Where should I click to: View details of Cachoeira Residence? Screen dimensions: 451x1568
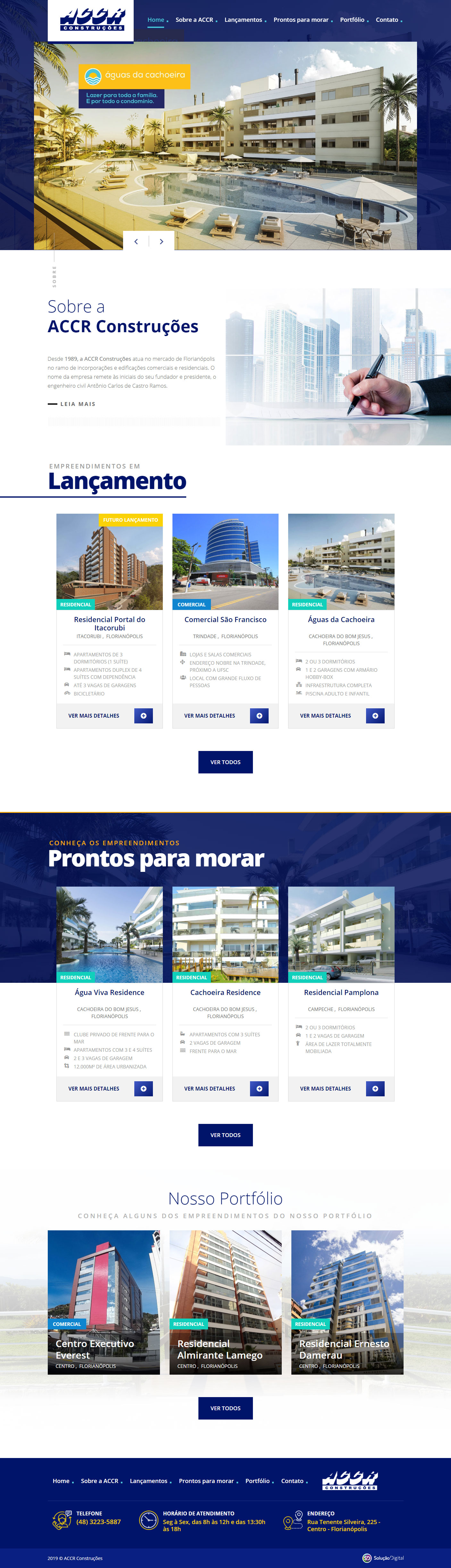(x=225, y=1088)
